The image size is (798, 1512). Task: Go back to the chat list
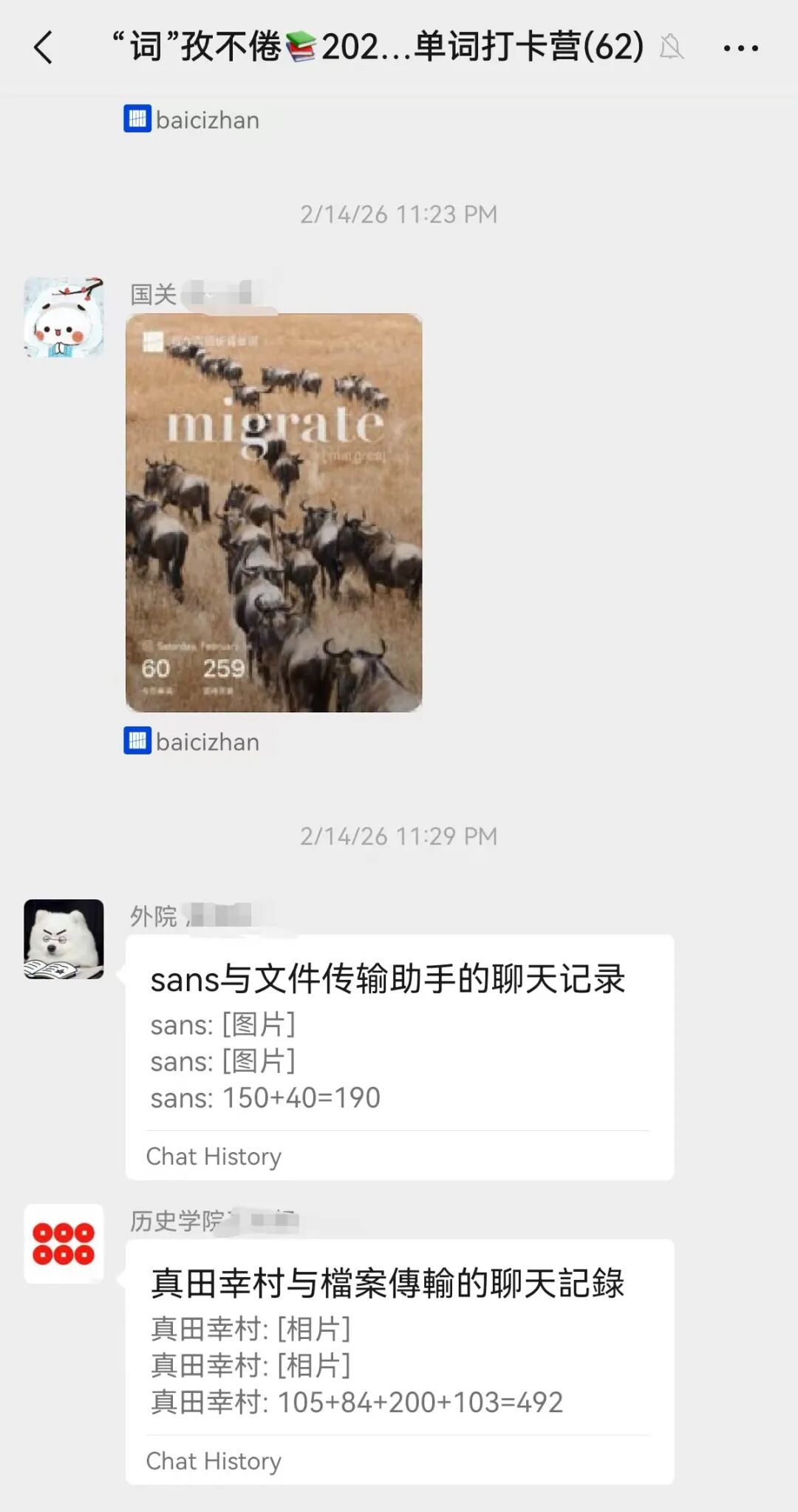click(44, 48)
